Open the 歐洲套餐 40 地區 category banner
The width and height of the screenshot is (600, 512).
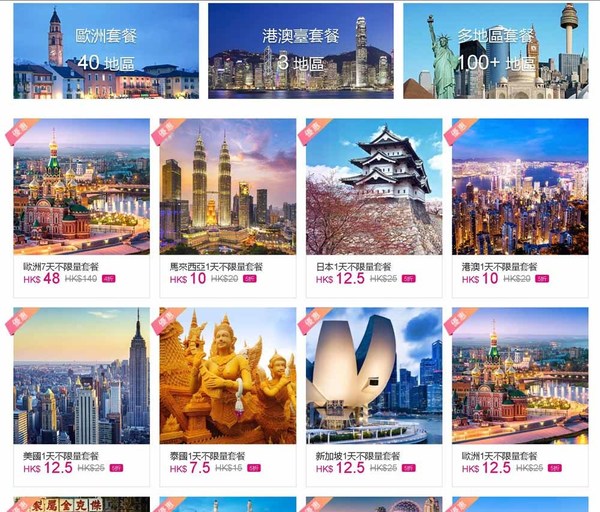click(106, 50)
